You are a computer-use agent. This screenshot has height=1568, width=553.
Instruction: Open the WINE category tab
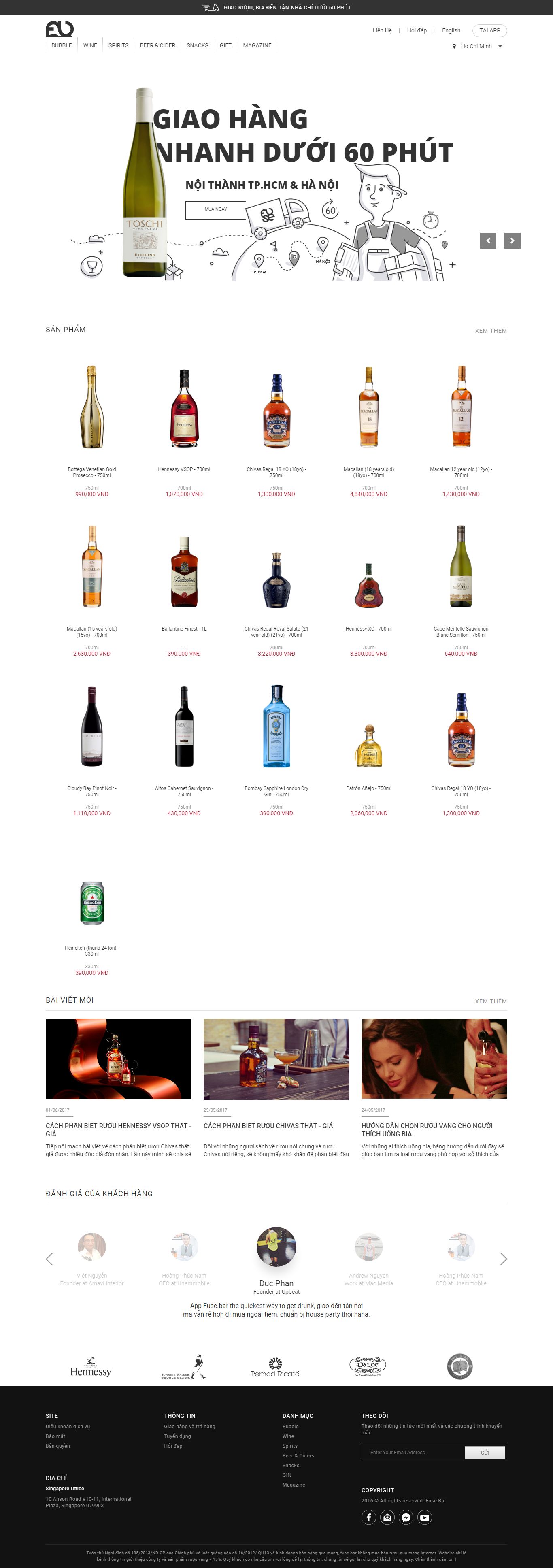tap(90, 46)
